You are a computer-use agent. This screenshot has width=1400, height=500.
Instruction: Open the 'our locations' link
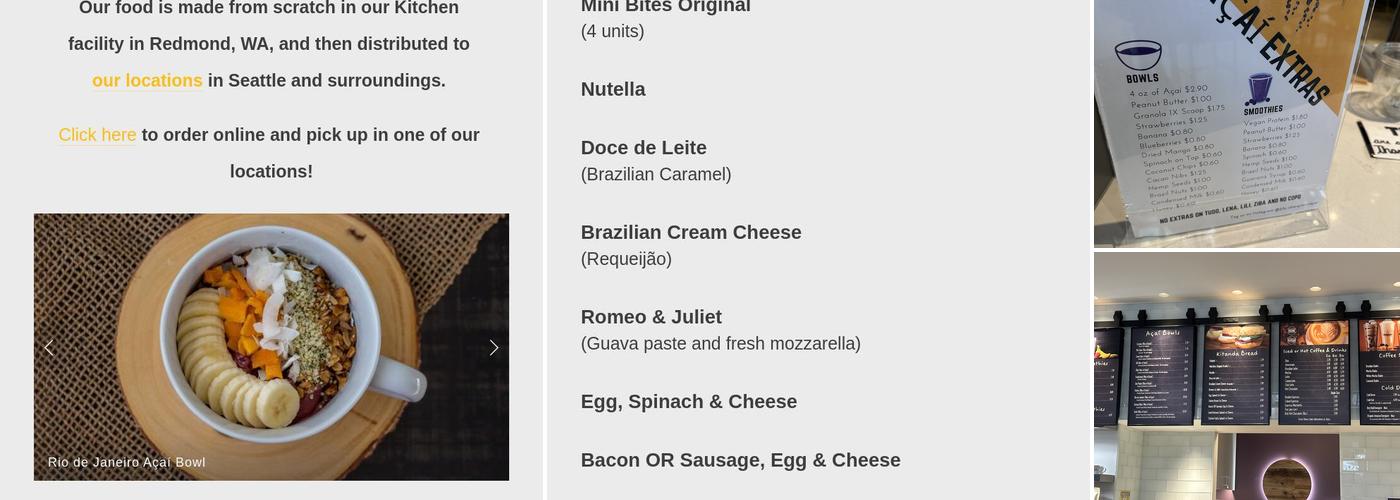point(147,81)
